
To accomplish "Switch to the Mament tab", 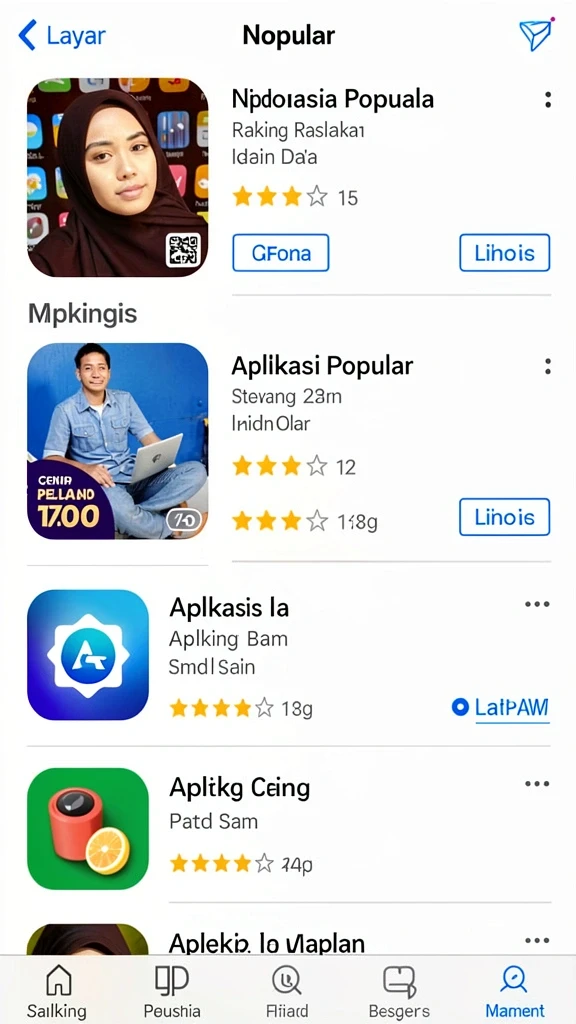I will point(515,991).
